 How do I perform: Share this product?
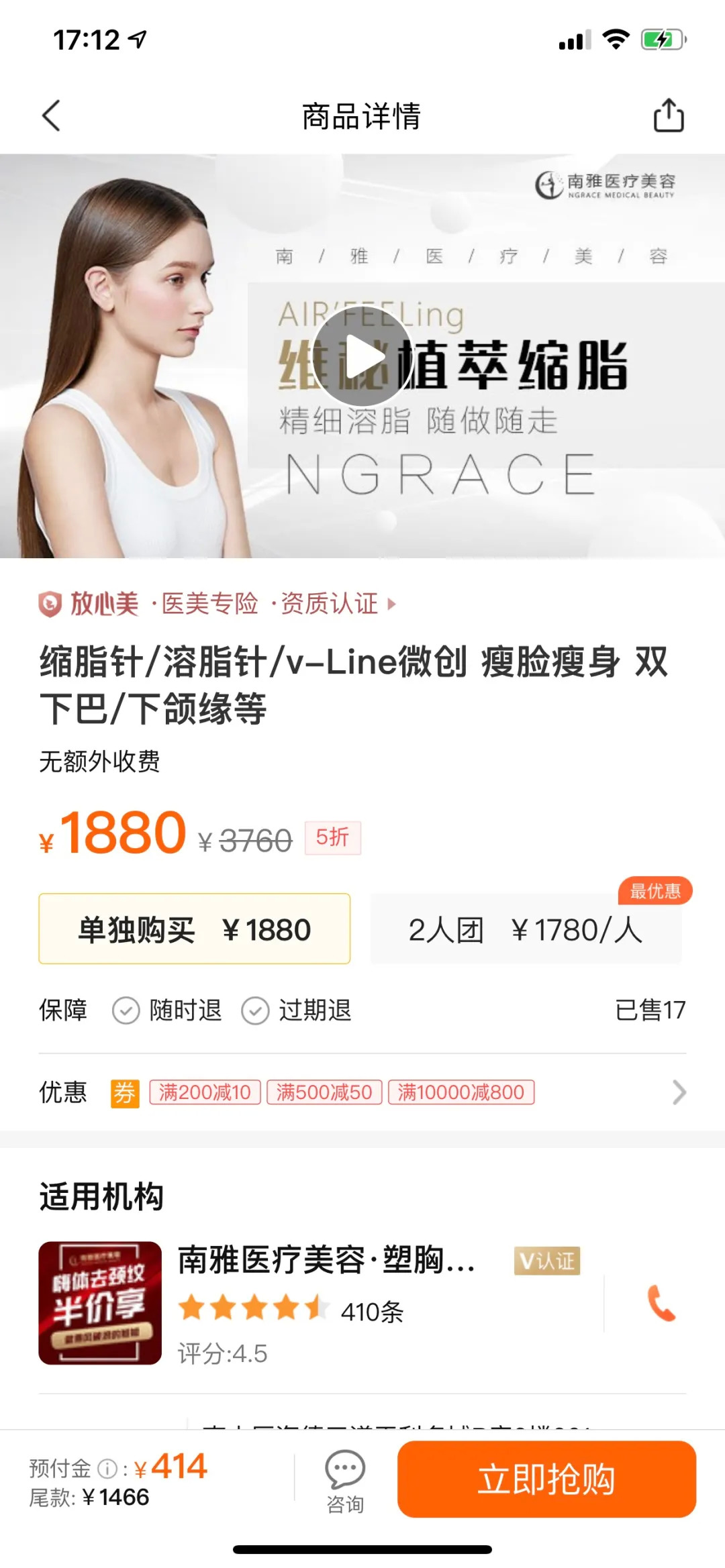click(668, 115)
